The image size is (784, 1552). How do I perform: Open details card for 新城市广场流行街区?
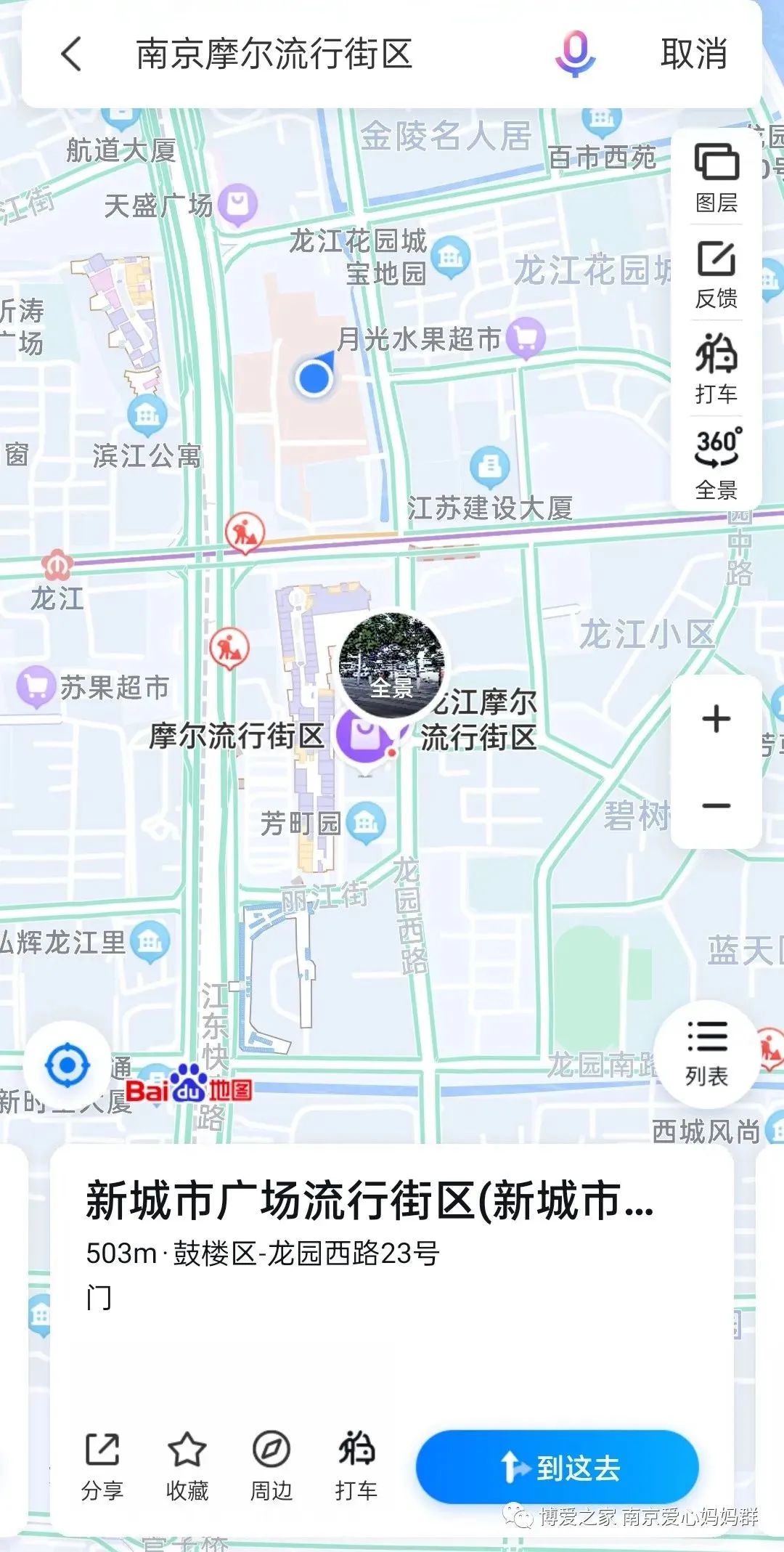[x=370, y=1200]
